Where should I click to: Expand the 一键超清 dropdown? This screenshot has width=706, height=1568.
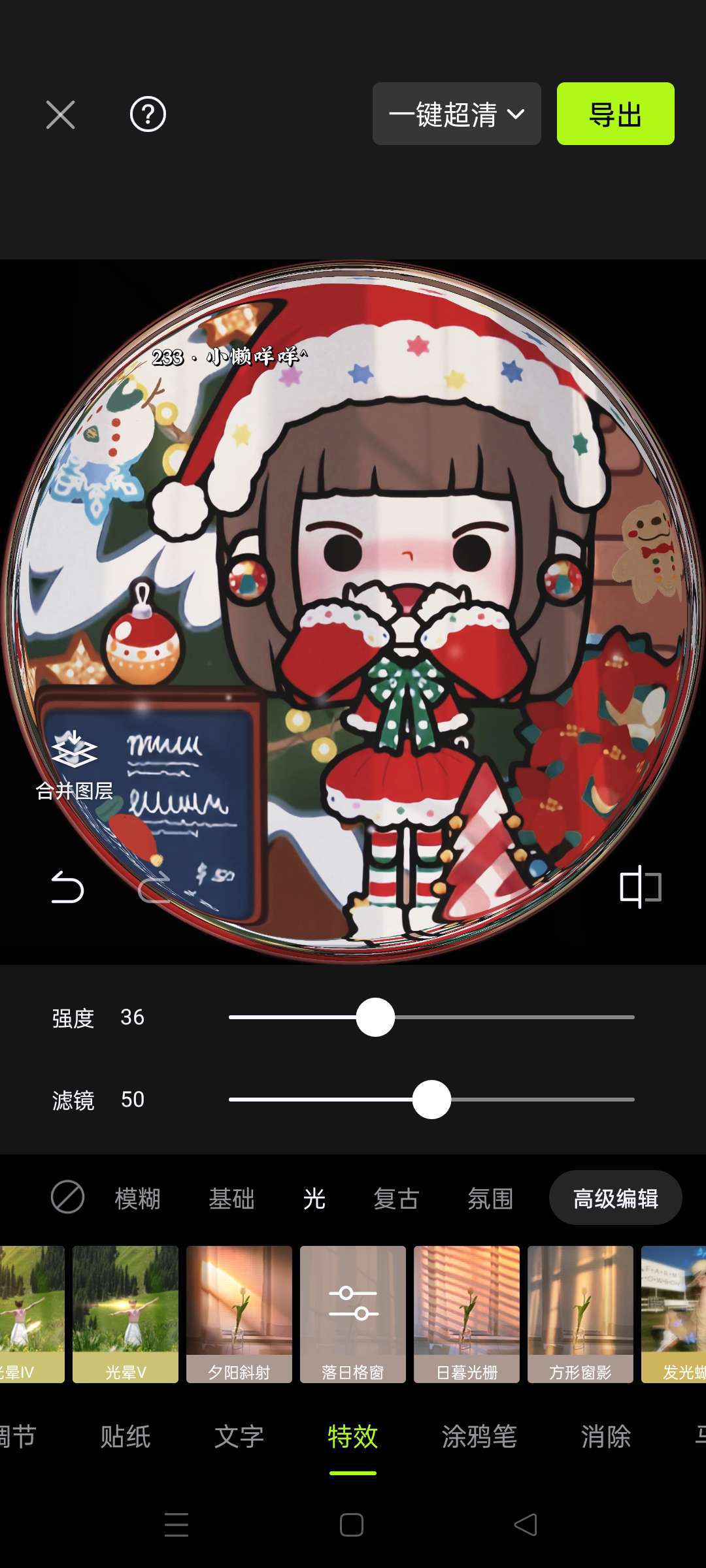click(456, 114)
